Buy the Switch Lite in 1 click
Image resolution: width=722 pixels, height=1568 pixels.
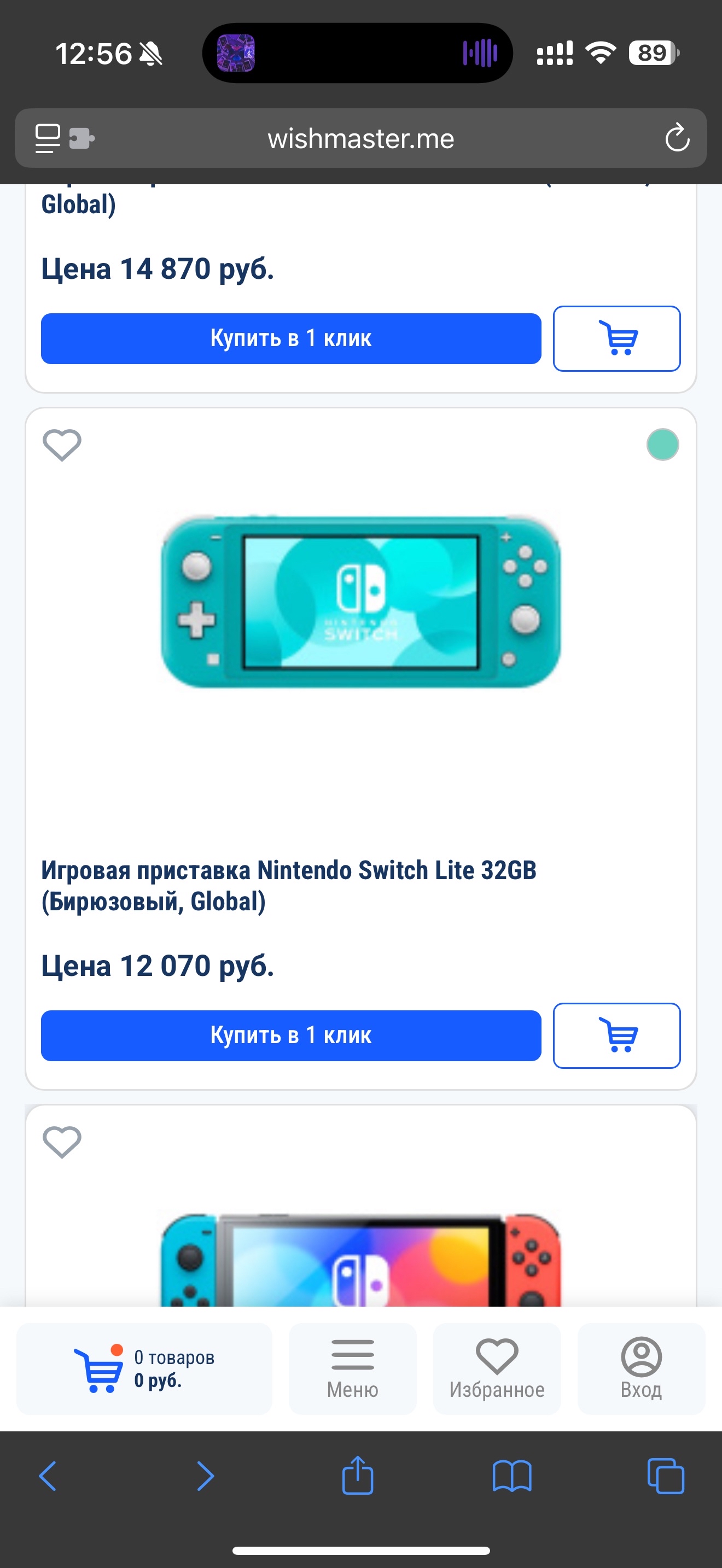(x=291, y=1035)
